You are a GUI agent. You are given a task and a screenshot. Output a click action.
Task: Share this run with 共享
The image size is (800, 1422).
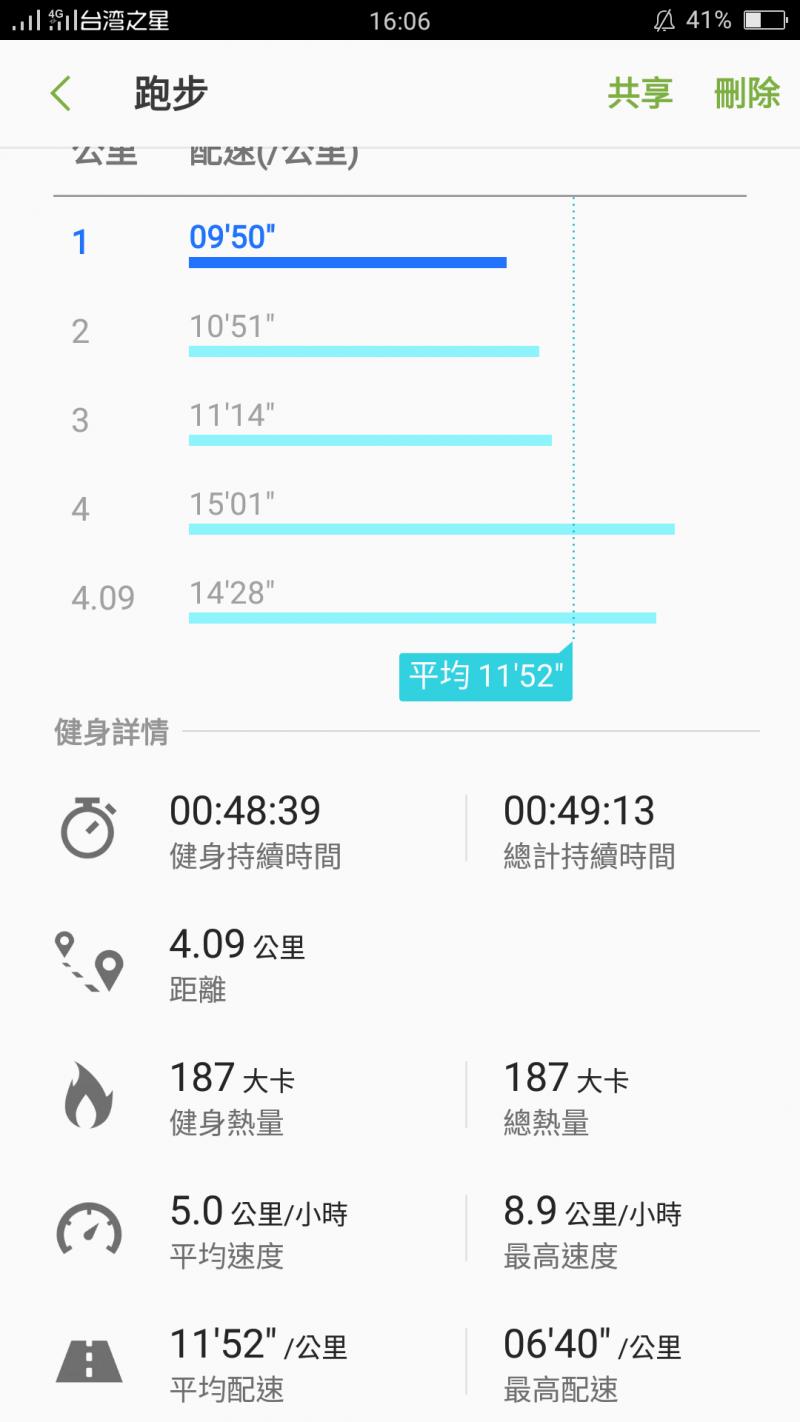point(640,93)
